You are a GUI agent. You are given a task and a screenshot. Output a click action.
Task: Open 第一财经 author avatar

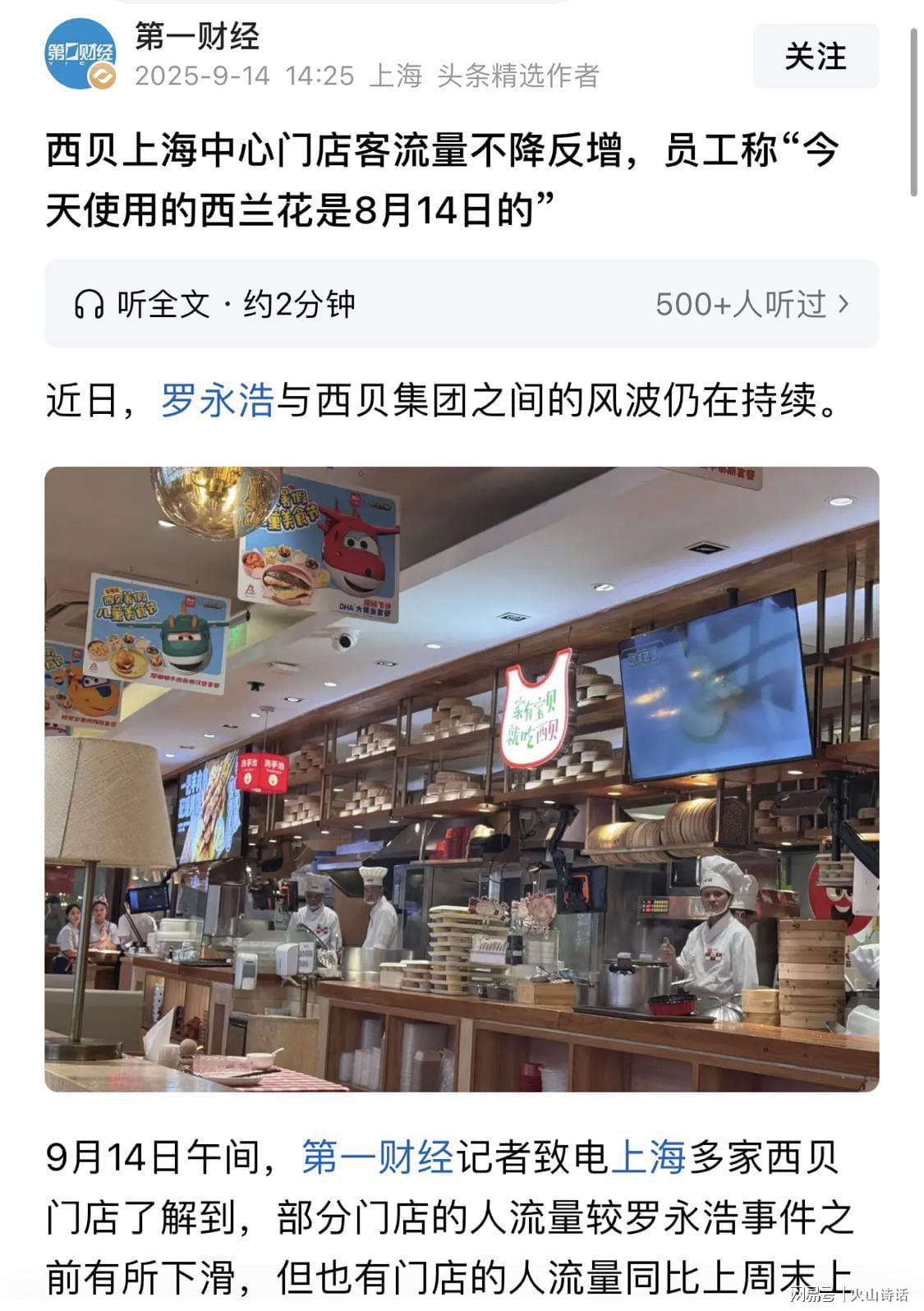tap(80, 53)
